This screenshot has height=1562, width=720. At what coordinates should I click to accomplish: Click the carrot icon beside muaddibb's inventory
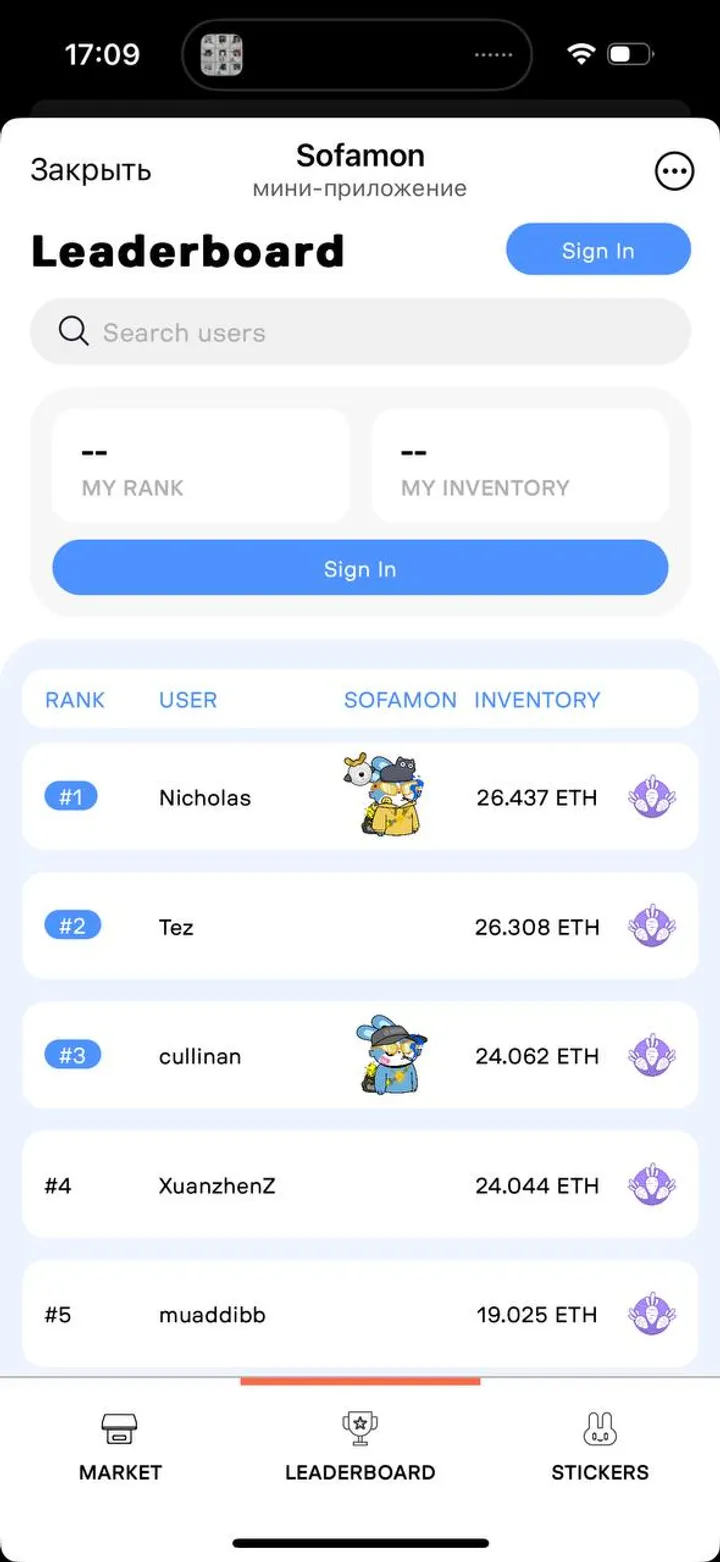(x=651, y=1314)
